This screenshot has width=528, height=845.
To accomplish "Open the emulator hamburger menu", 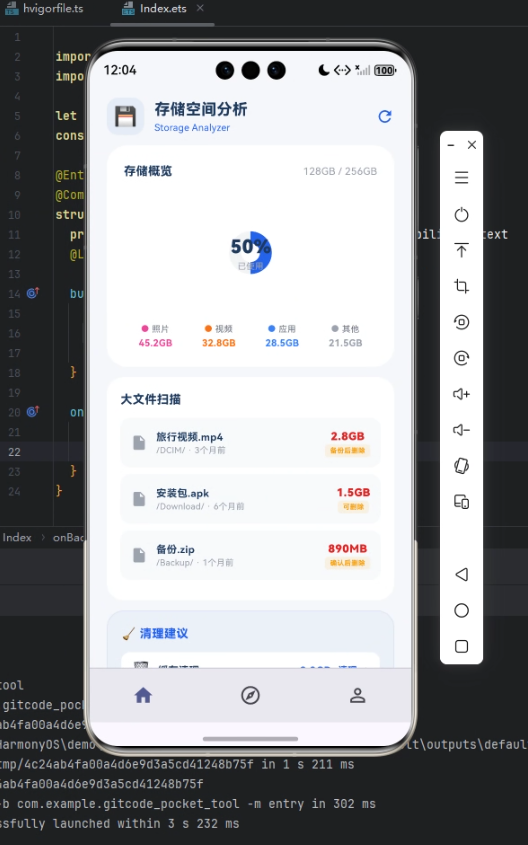I will tap(462, 177).
